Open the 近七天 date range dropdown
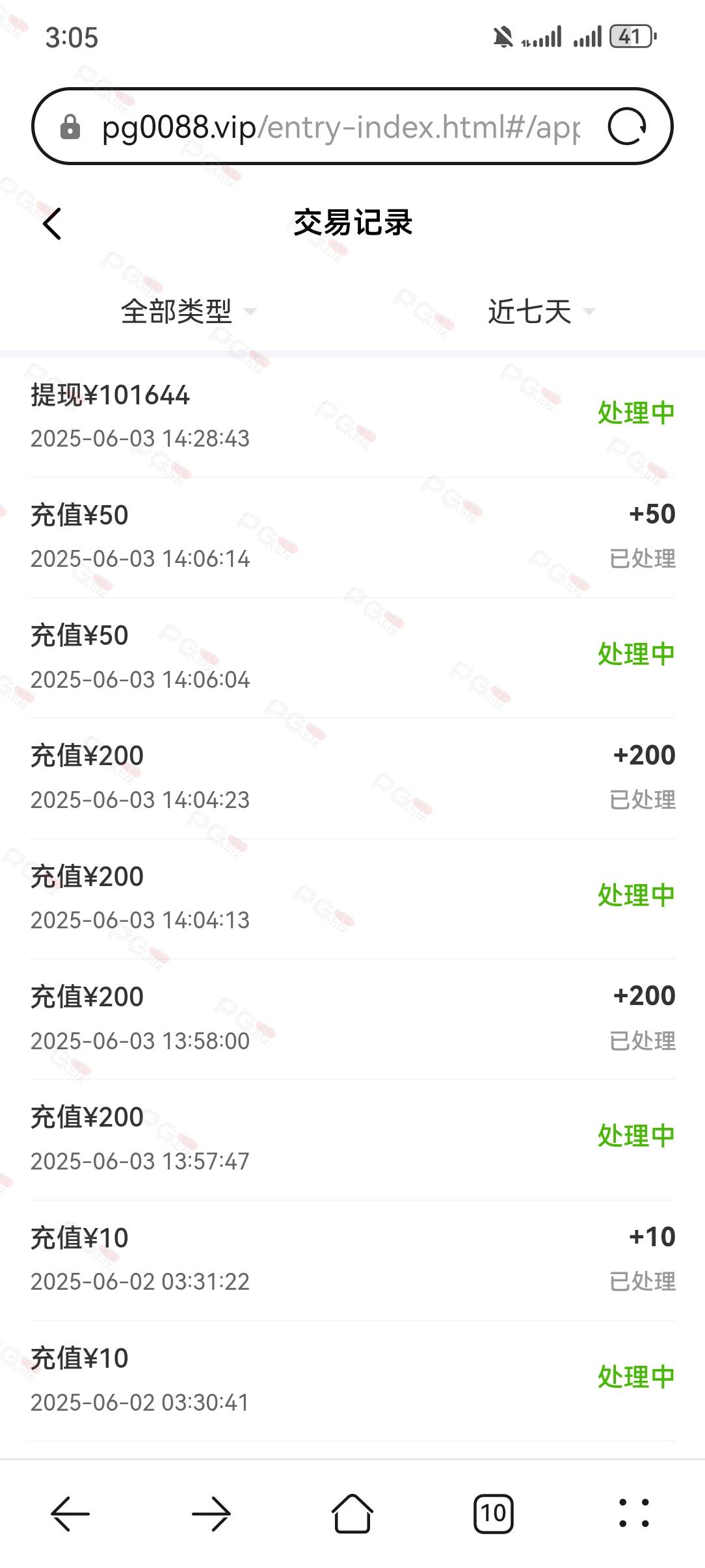The image size is (705, 1568). (x=541, y=311)
